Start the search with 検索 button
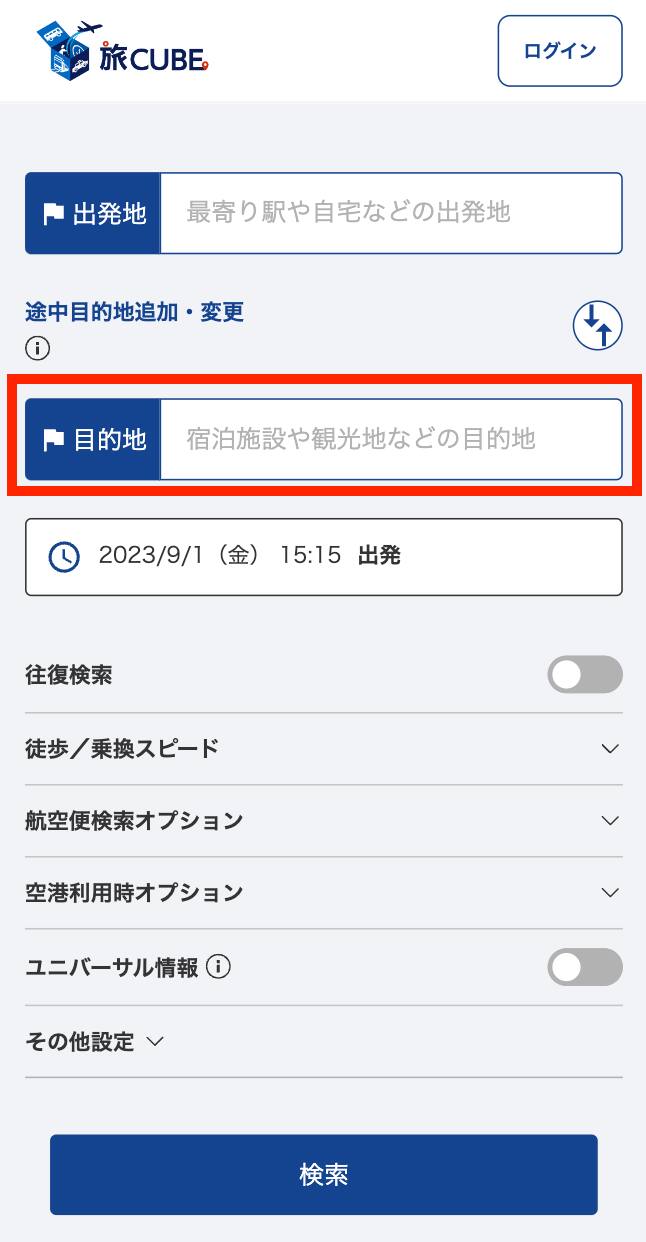This screenshot has width=646, height=1242. point(323,1174)
